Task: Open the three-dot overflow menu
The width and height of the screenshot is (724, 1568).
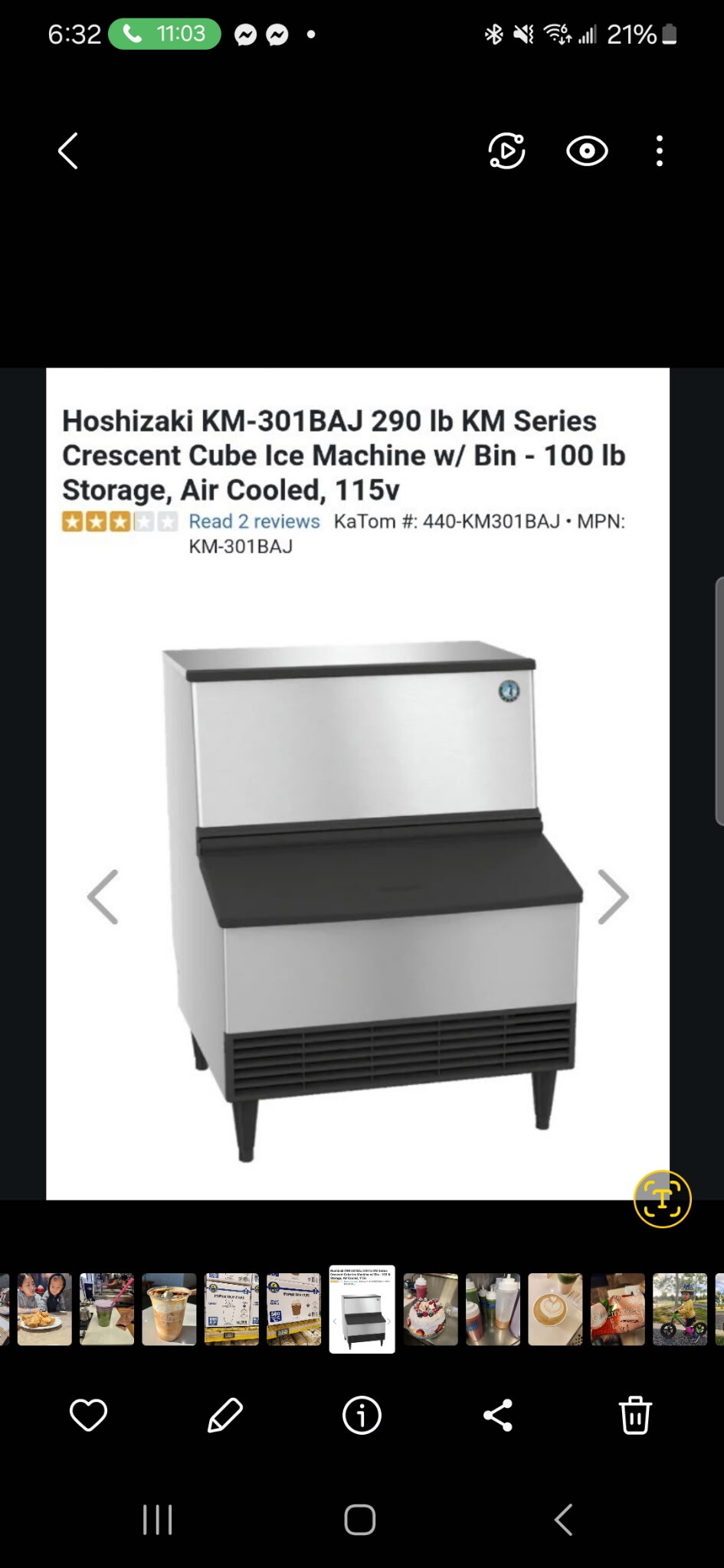Action: (x=659, y=151)
